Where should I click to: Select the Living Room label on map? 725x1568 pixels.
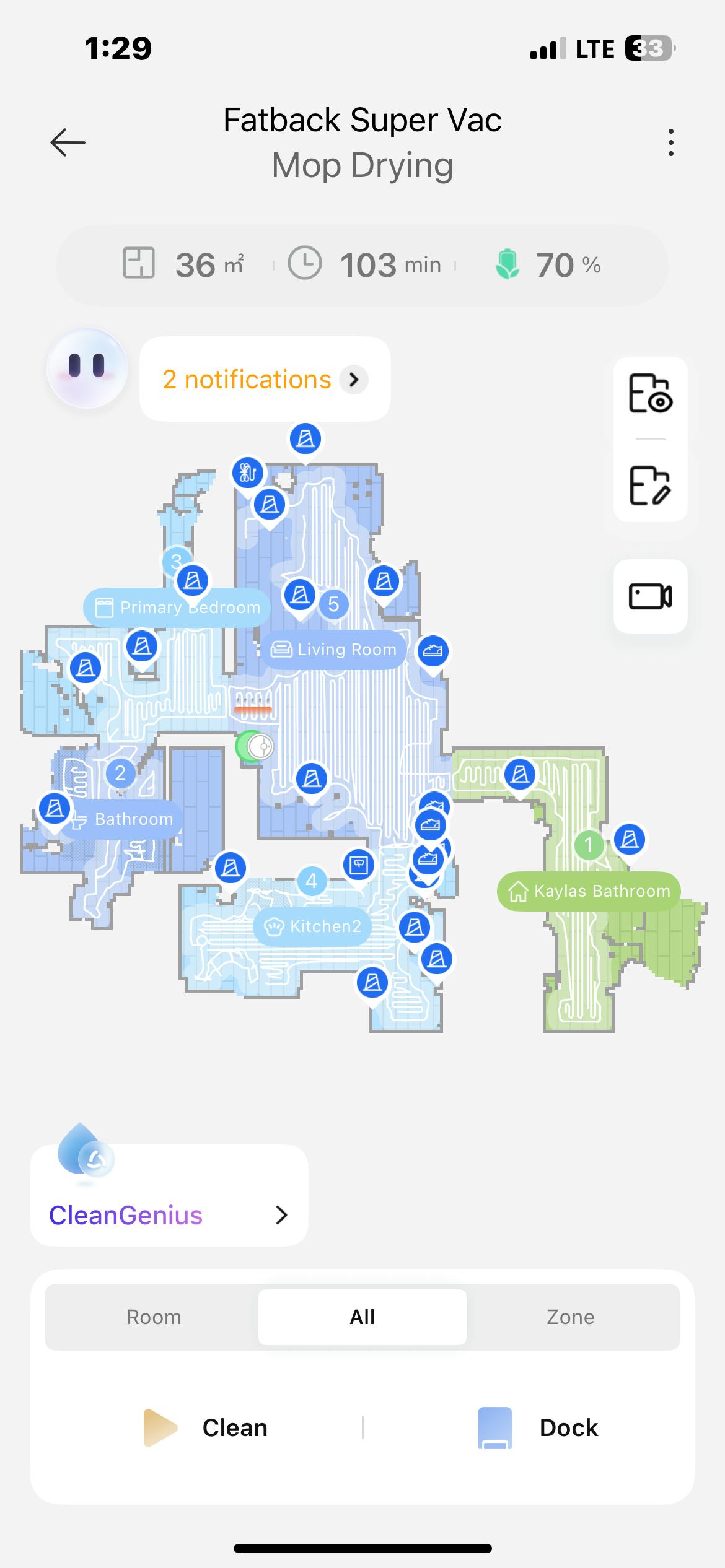[333, 650]
